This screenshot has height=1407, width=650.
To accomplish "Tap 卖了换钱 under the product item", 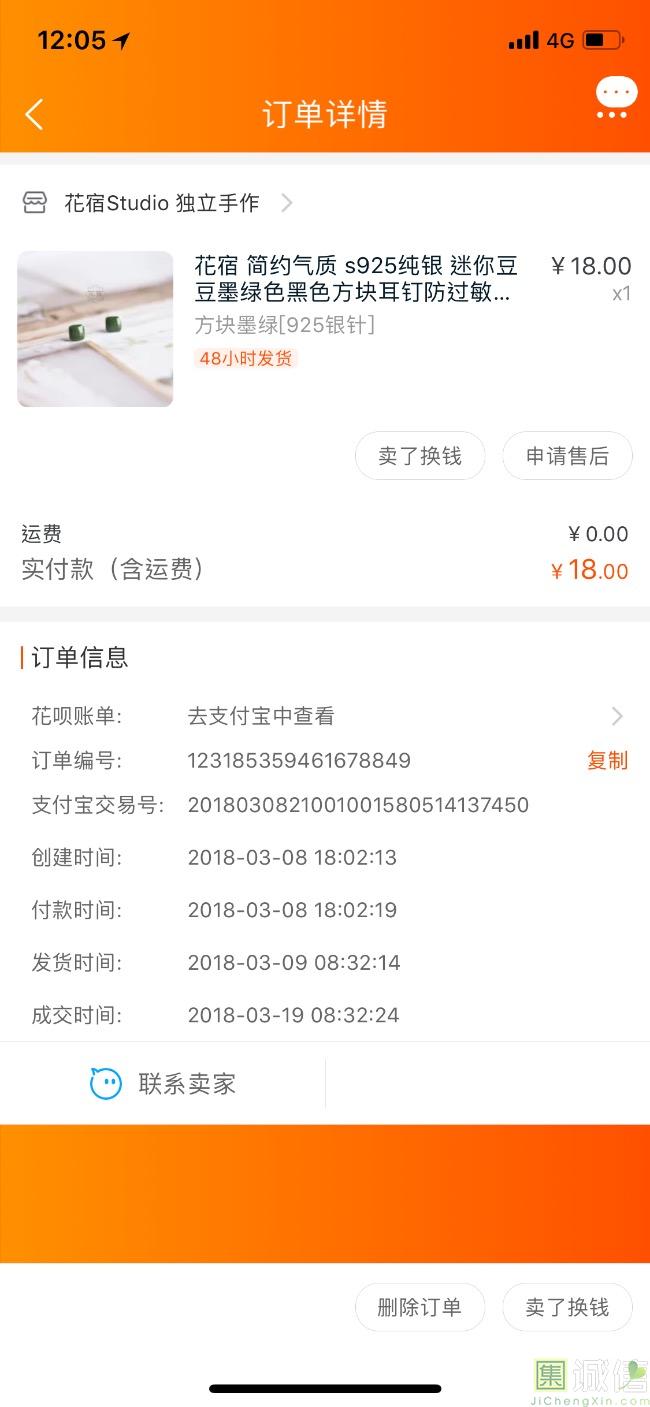I will [420, 456].
